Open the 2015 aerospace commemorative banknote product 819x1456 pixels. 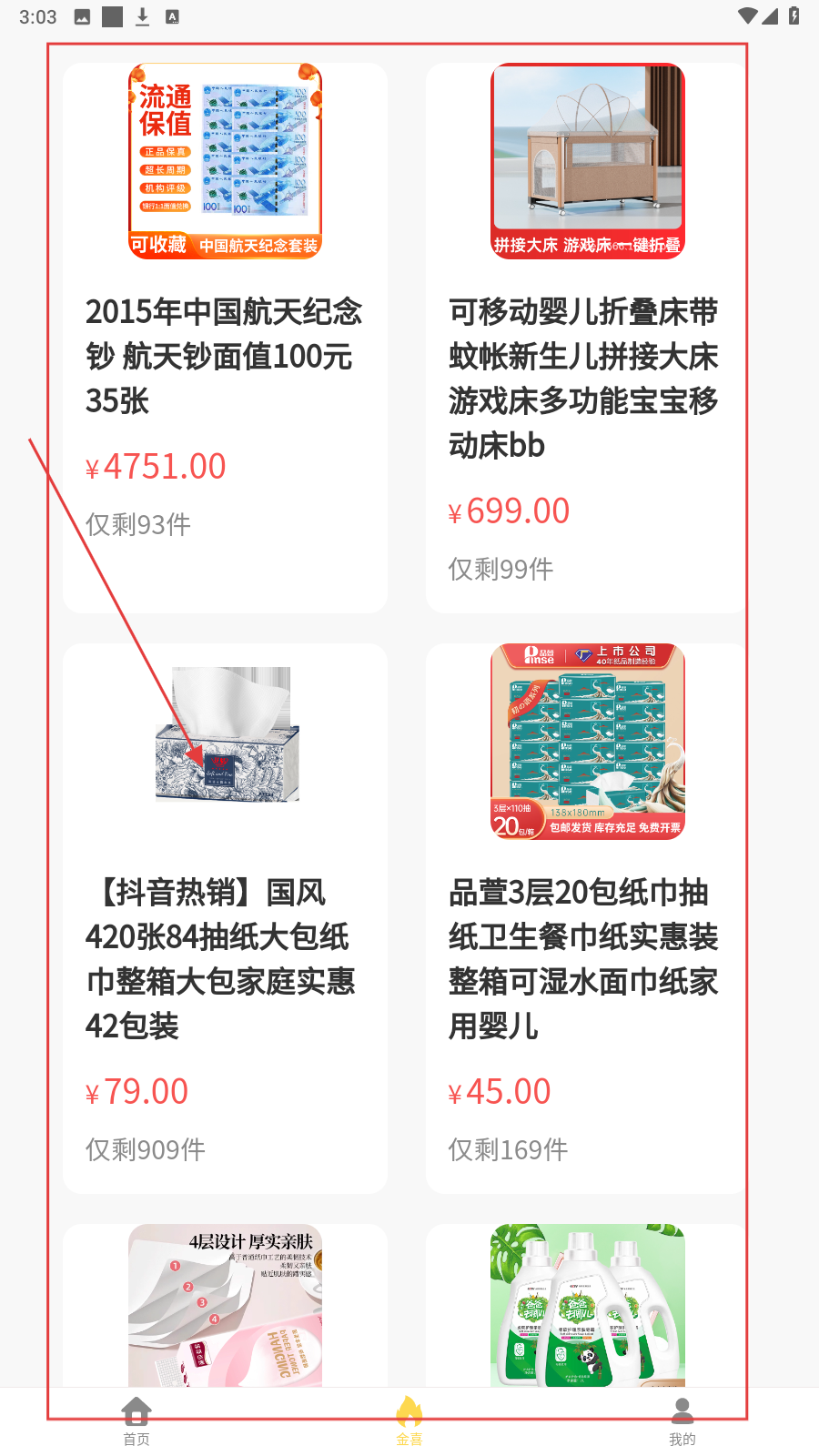click(x=225, y=337)
